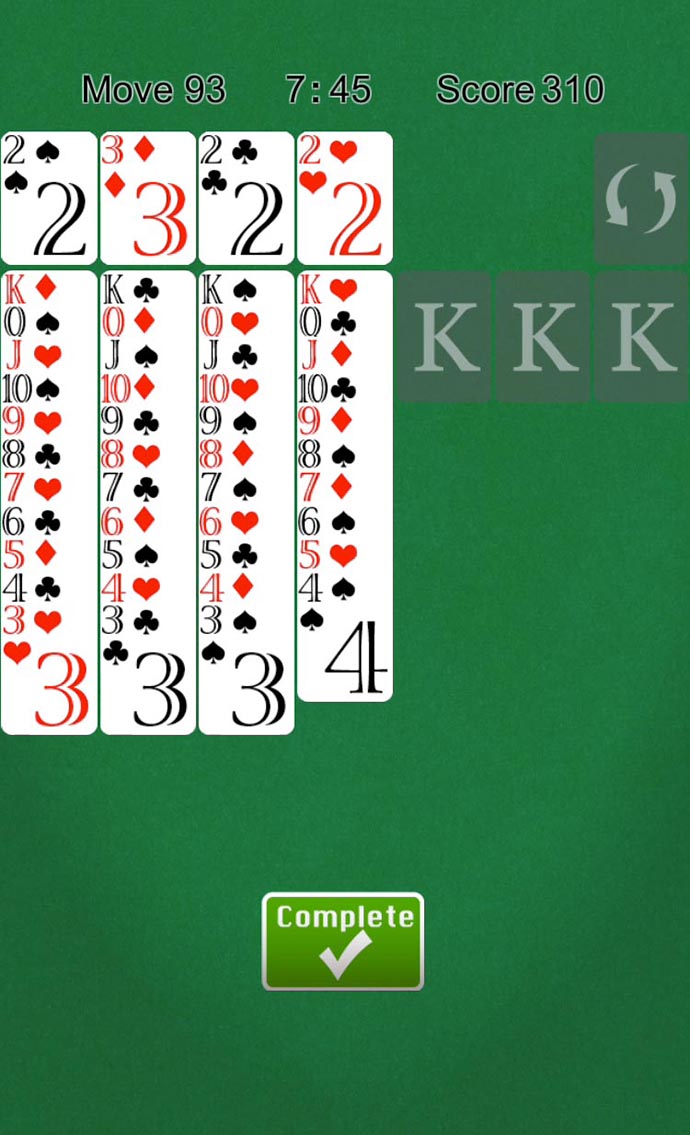Tap the 3 of diamonds foundation pile
The image size is (690, 1135).
coord(148,198)
